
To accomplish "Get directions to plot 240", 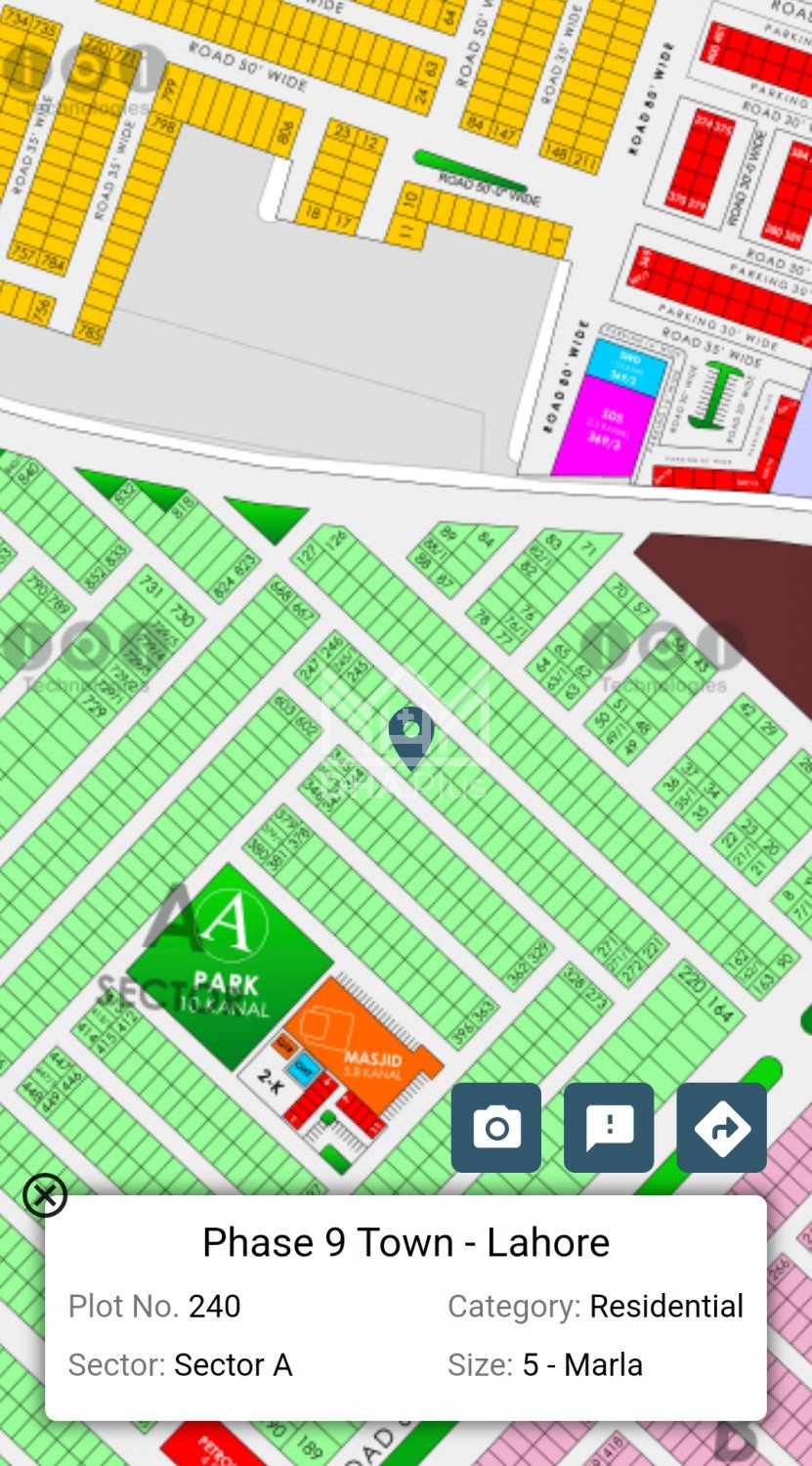I will 721,1128.
